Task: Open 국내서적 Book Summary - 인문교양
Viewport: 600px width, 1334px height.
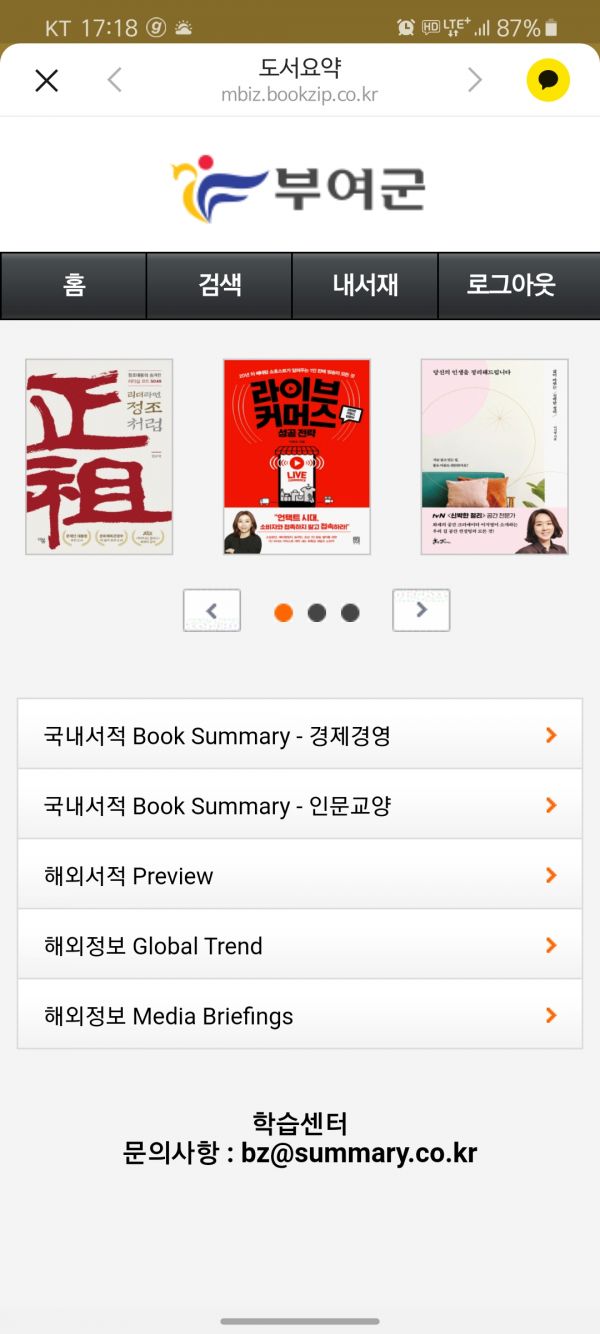Action: tap(299, 805)
